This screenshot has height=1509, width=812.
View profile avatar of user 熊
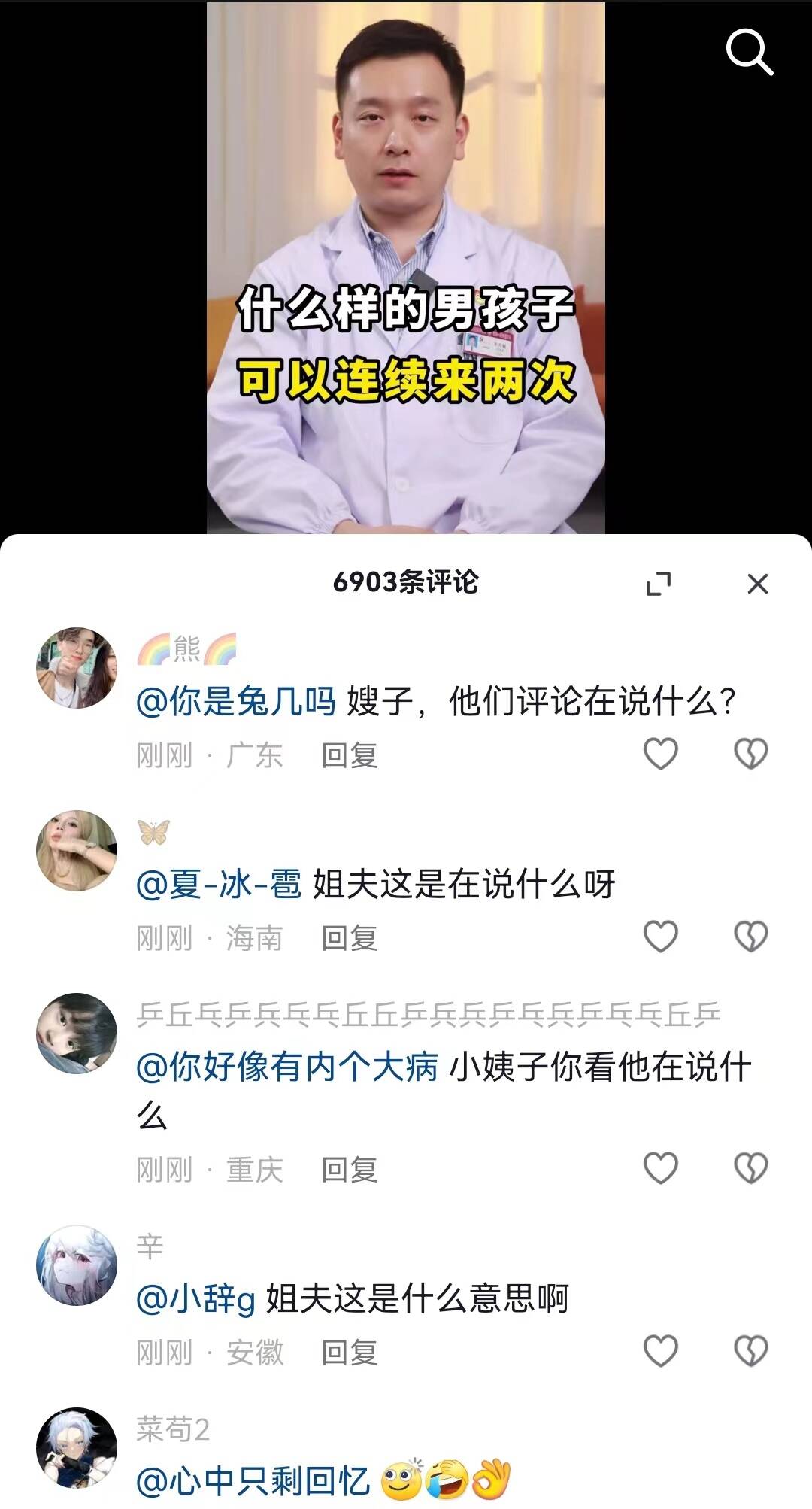click(x=77, y=668)
